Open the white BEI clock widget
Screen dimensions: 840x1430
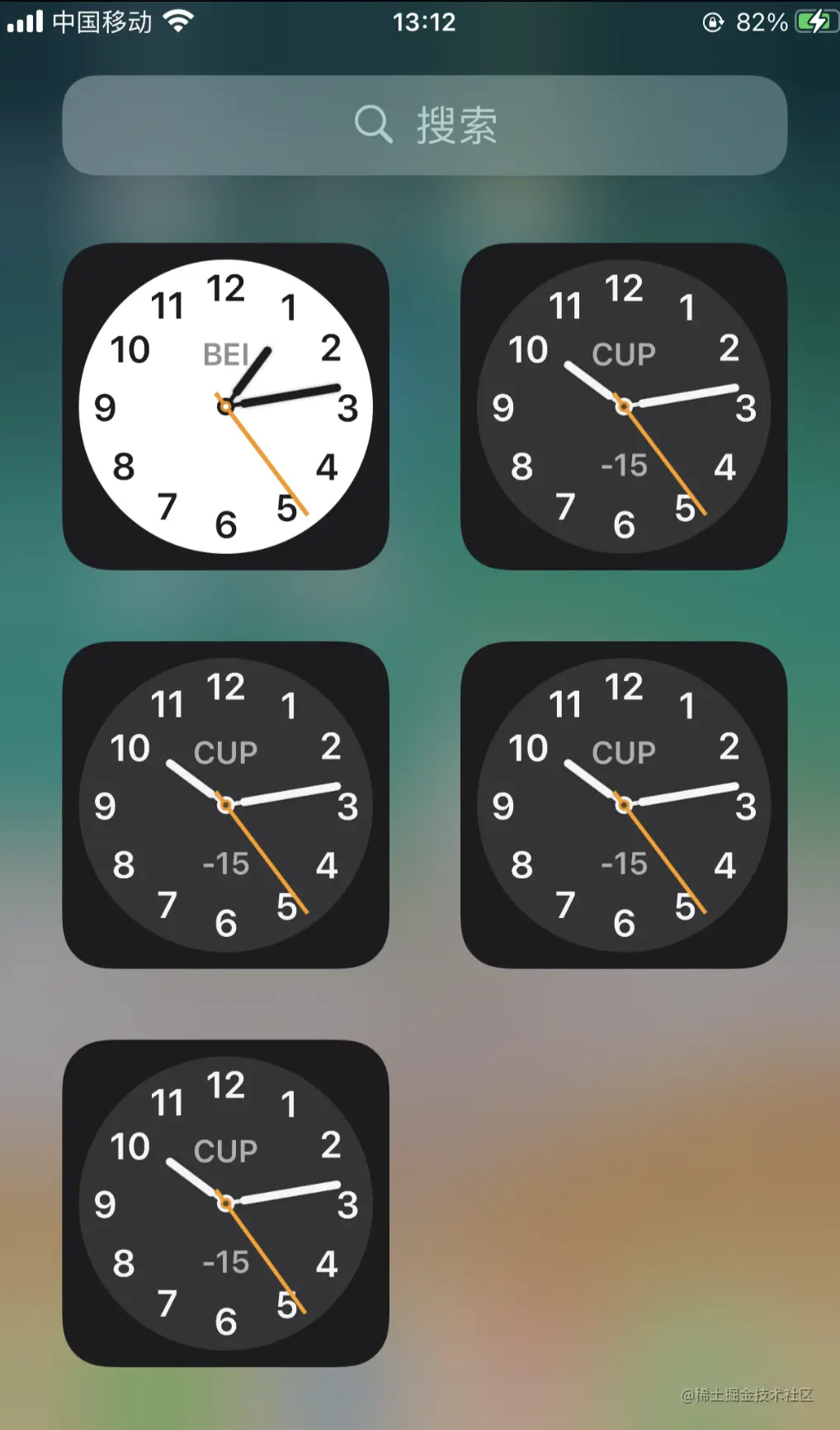225,406
